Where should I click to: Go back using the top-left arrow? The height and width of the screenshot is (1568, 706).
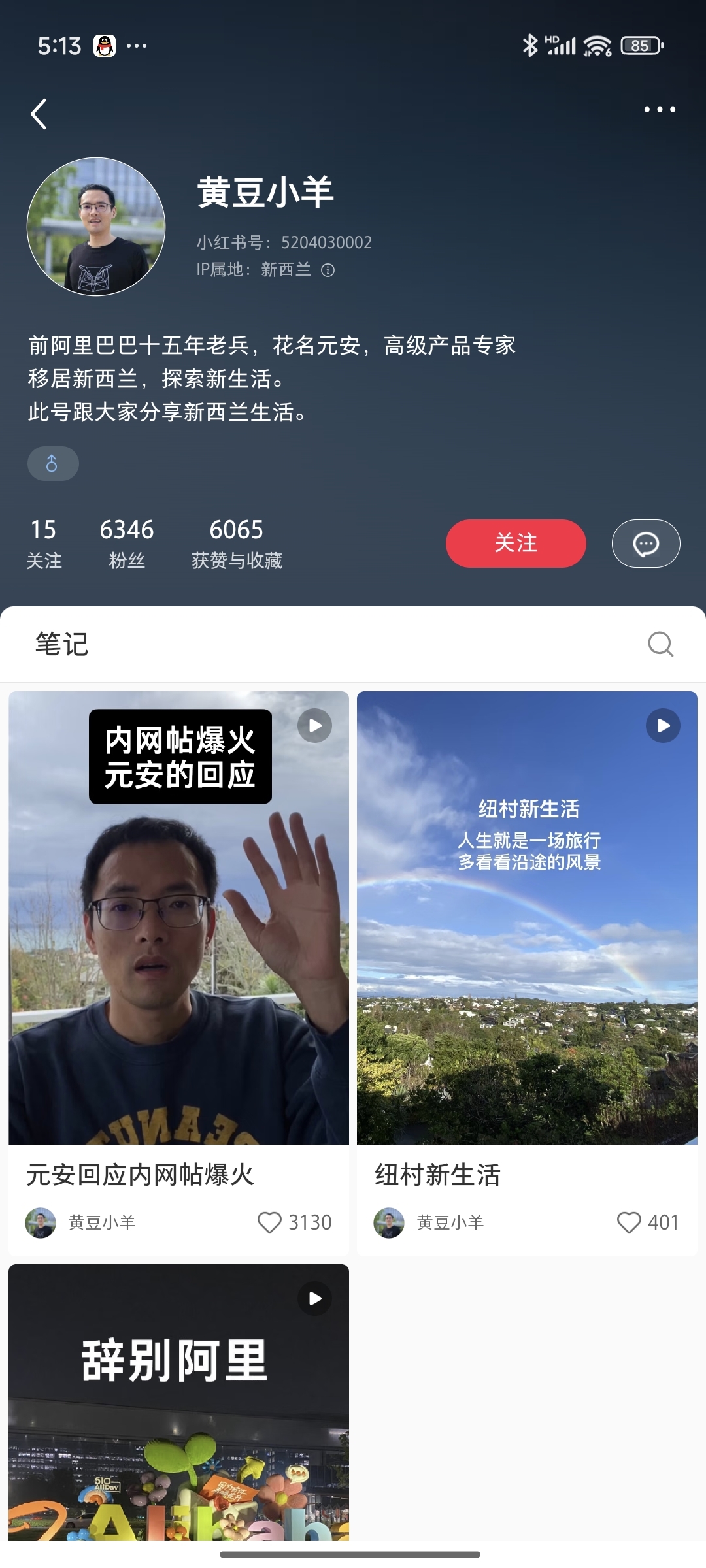click(39, 114)
